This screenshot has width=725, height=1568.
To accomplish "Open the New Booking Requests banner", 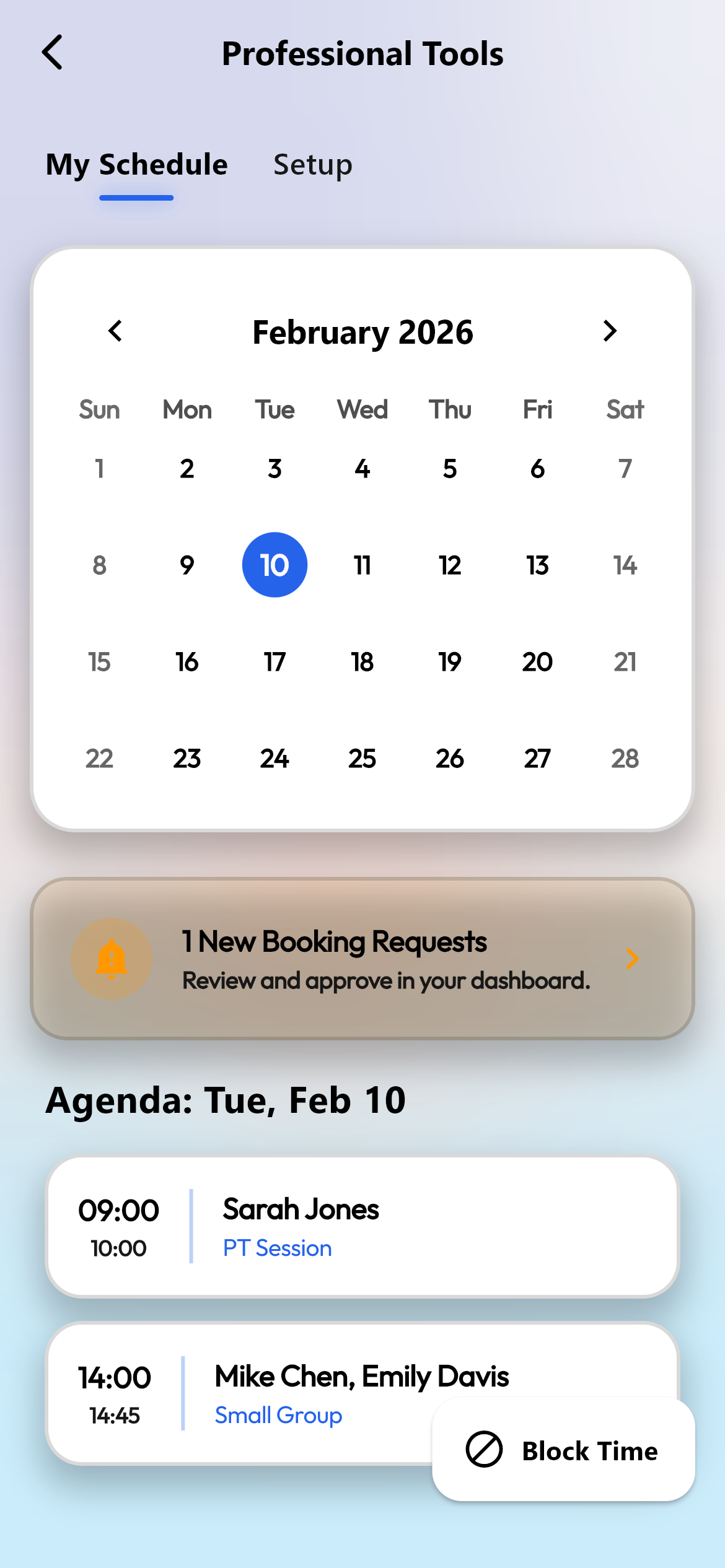I will [x=362, y=958].
